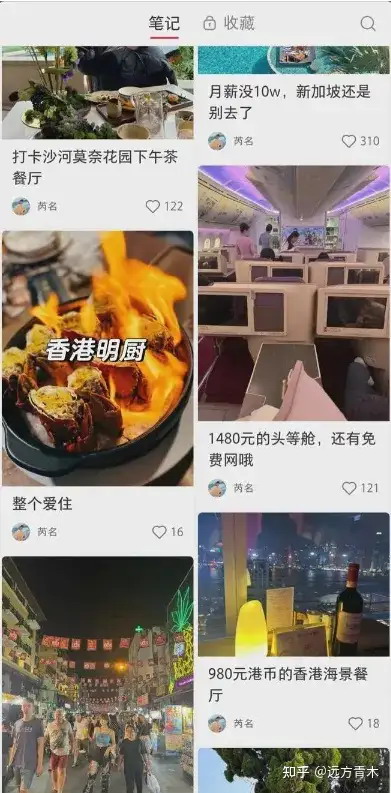Open the 香港明厨 flaming dish note

98,358
